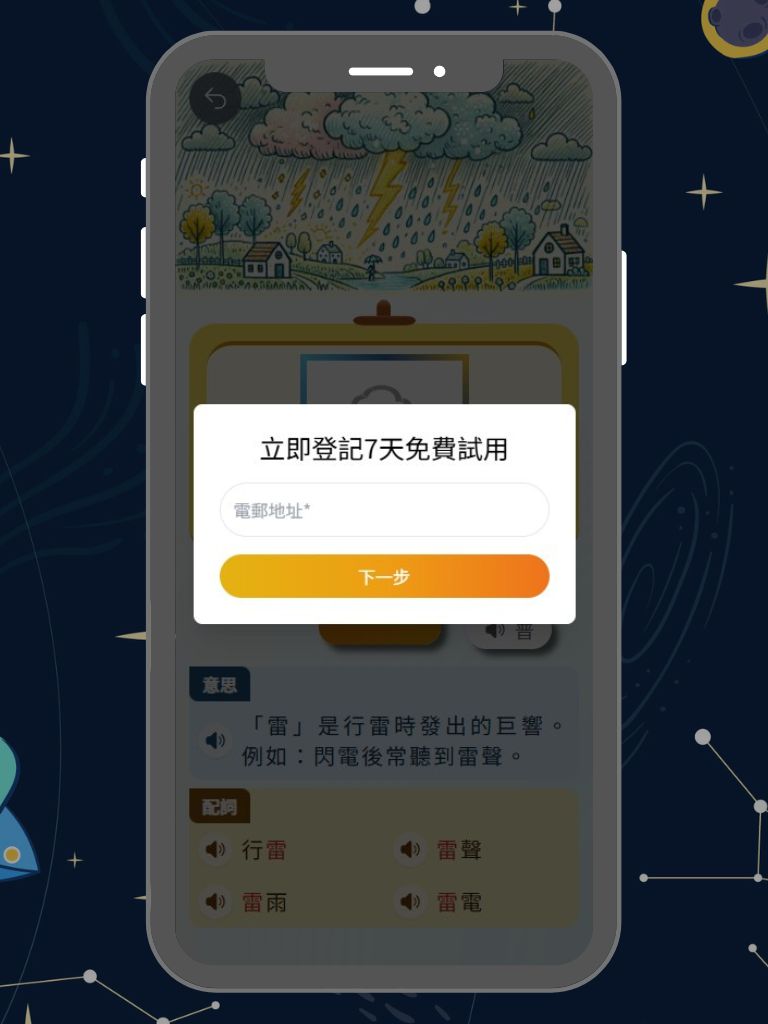Tap the 電郵地址 email input field

point(384,511)
